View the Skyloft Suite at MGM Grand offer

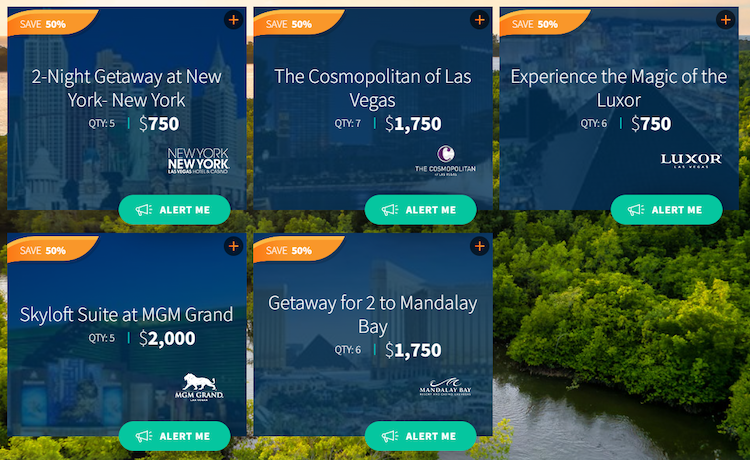tap(126, 314)
